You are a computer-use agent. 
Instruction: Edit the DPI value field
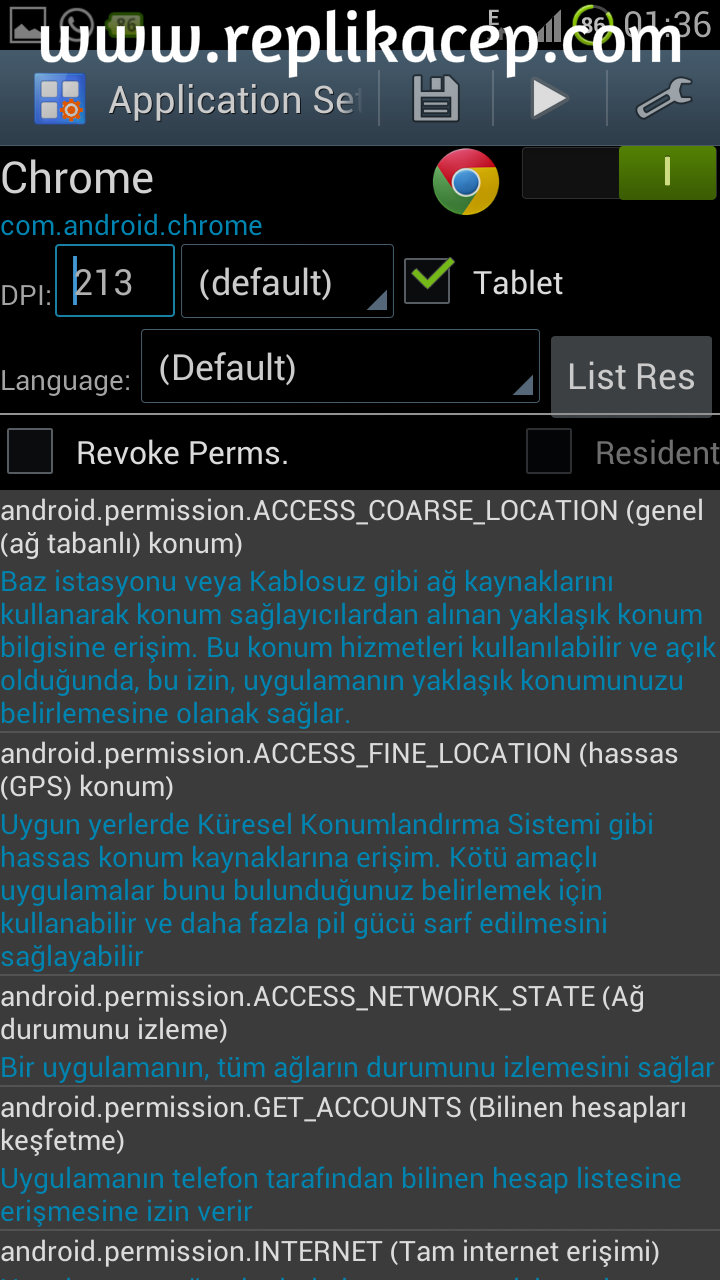[x=114, y=282]
